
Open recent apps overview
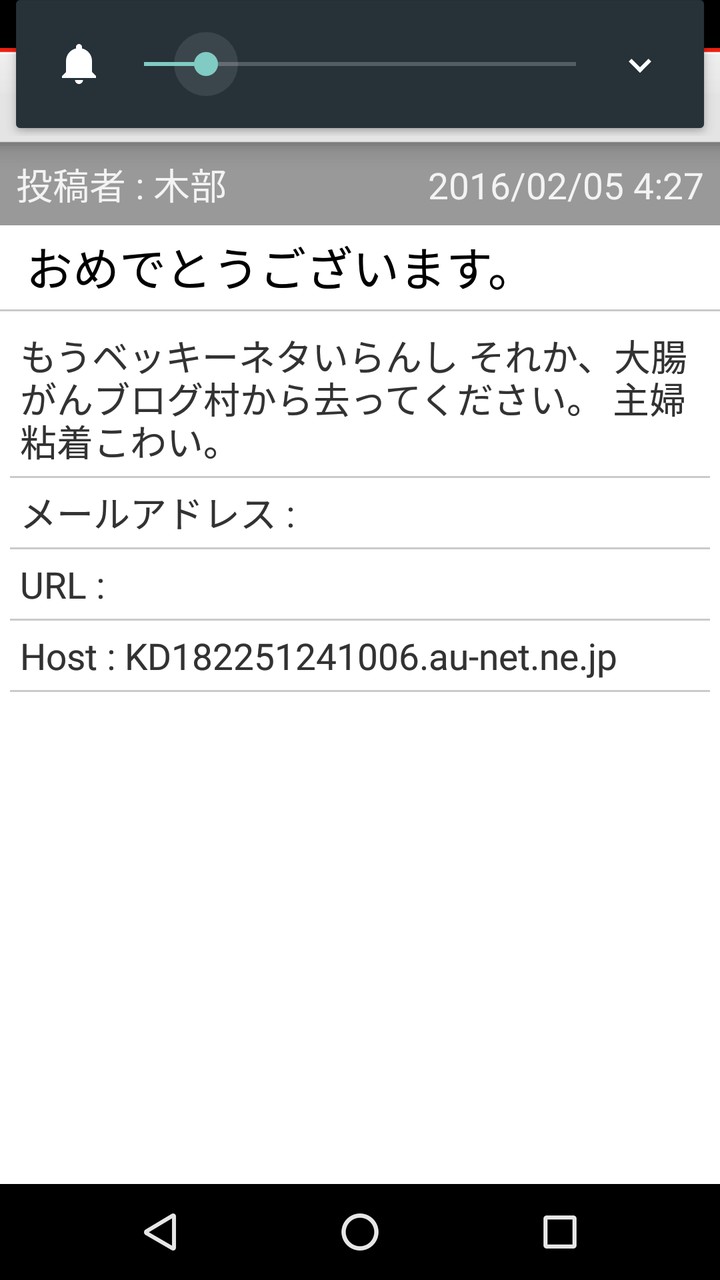tap(560, 1232)
